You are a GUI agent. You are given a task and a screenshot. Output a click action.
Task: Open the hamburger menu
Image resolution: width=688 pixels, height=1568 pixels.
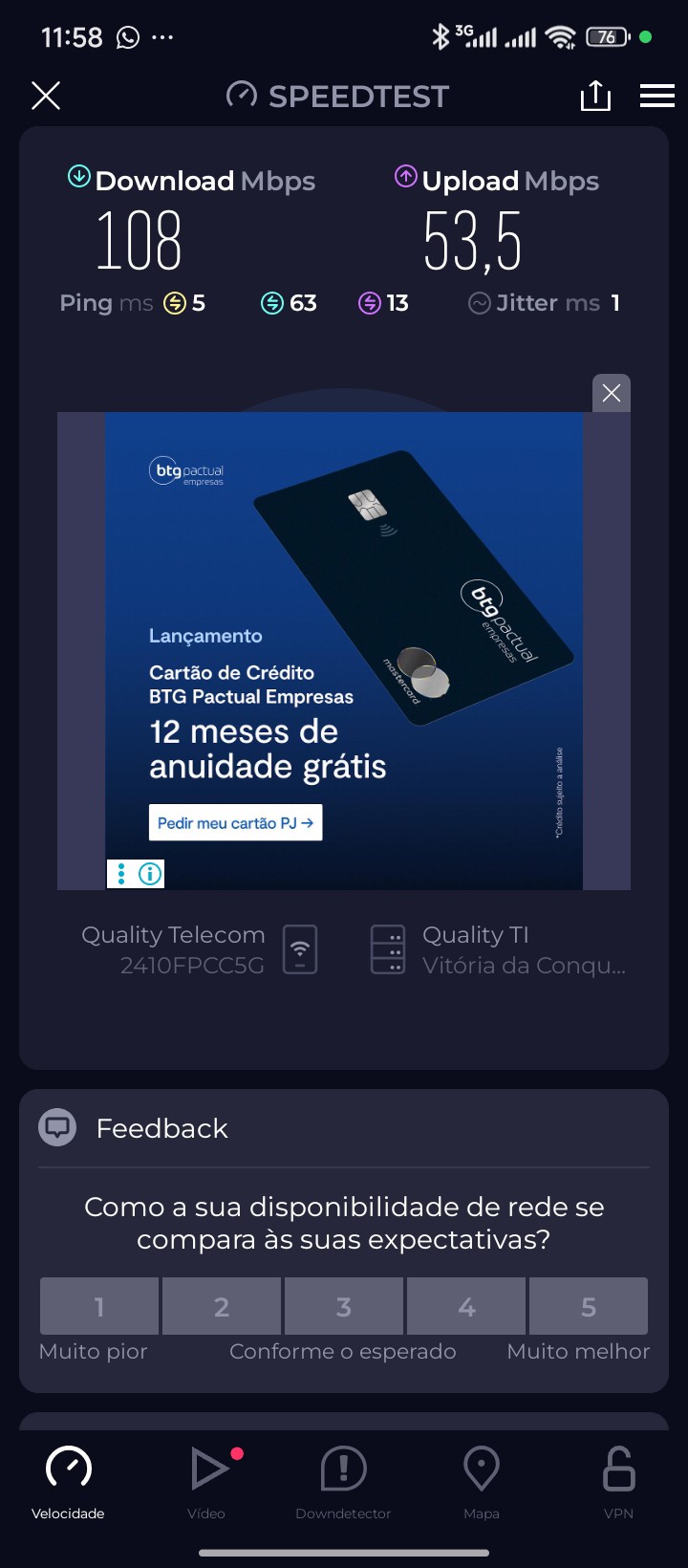(657, 96)
